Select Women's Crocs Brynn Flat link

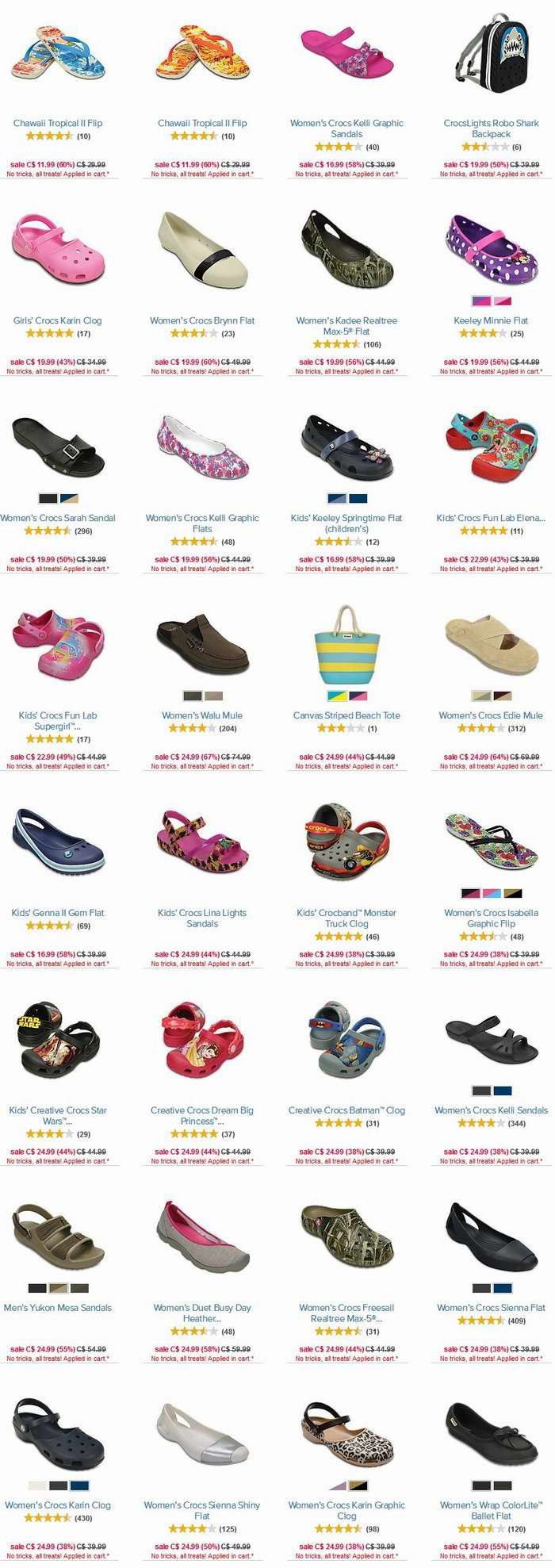202,320
